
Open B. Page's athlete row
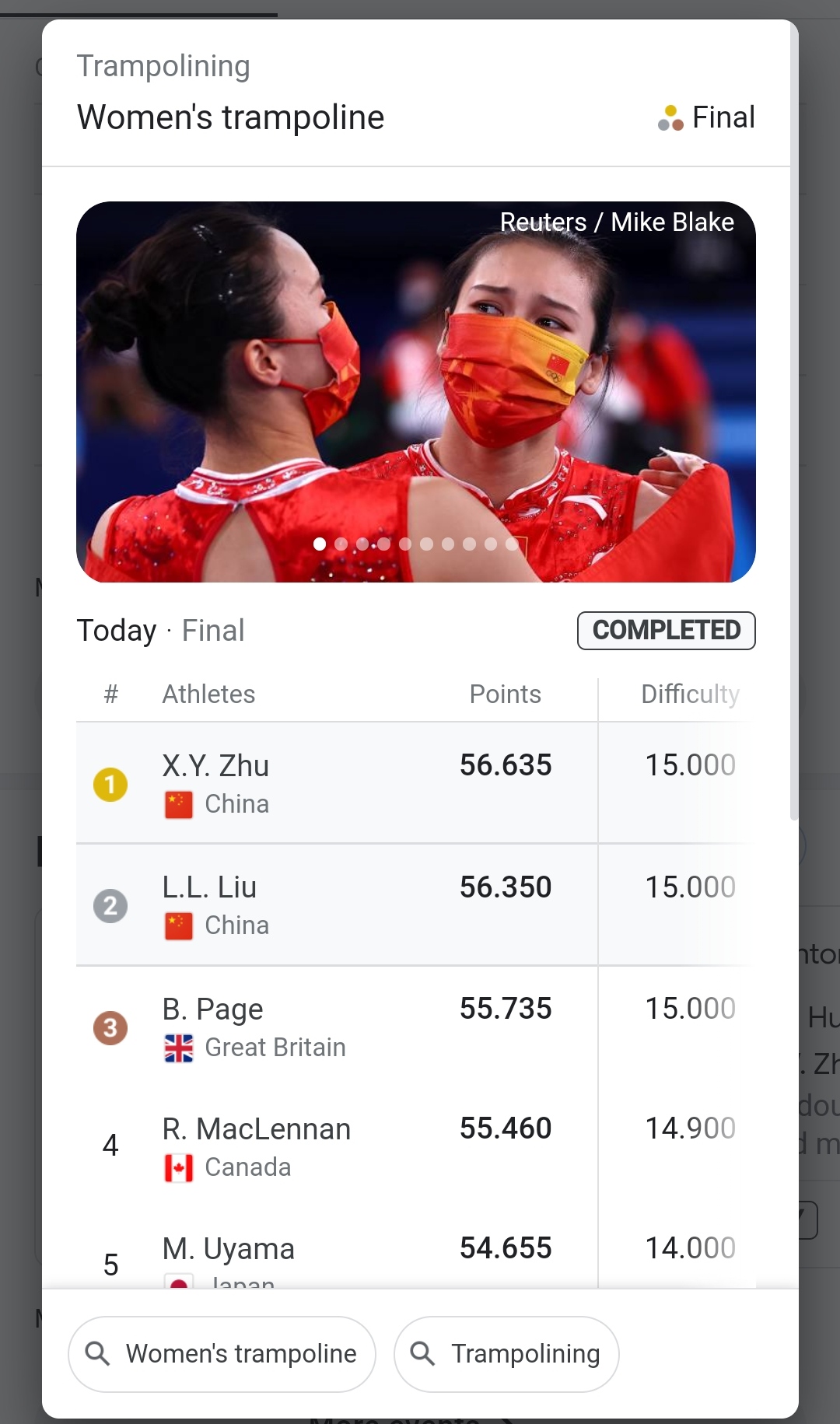[x=334, y=1027]
